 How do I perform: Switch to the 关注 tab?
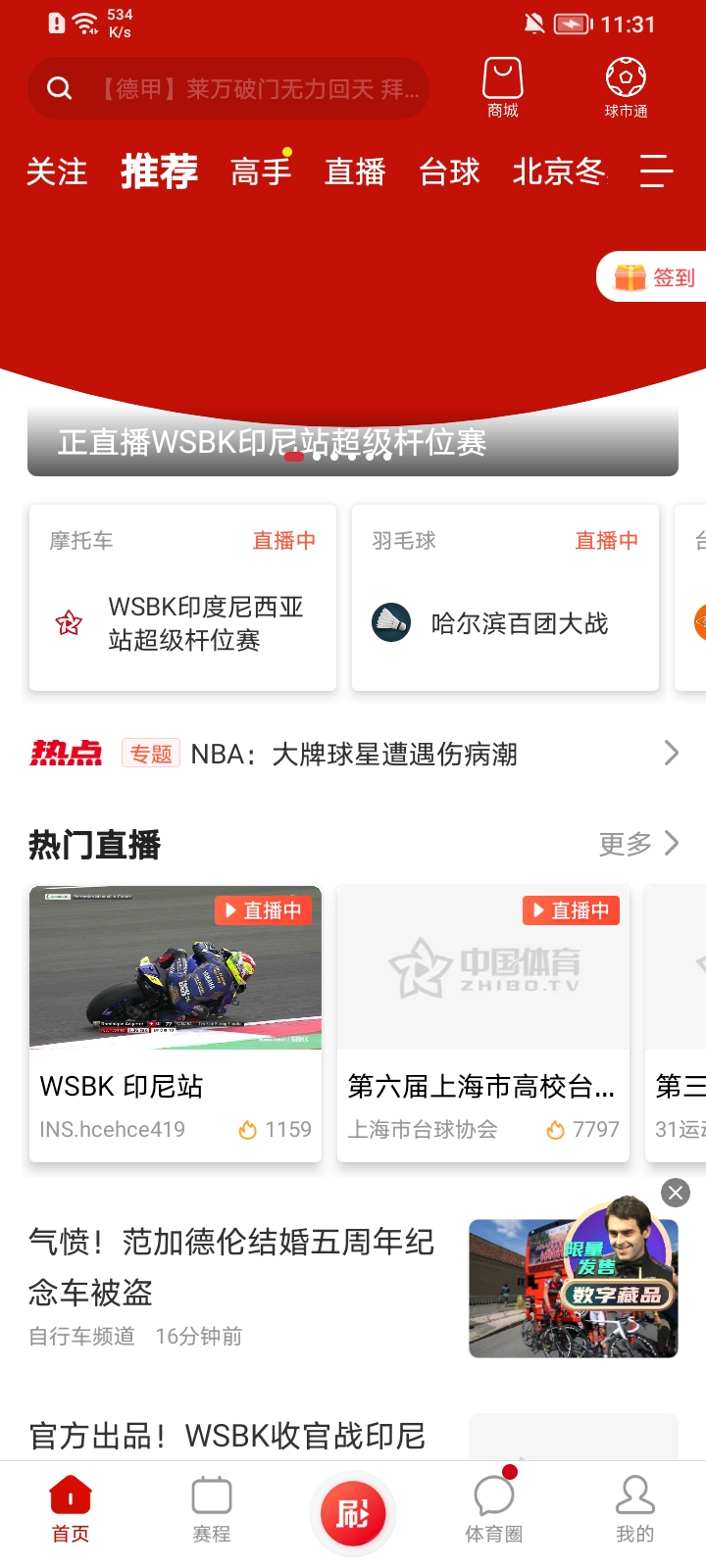pos(57,172)
